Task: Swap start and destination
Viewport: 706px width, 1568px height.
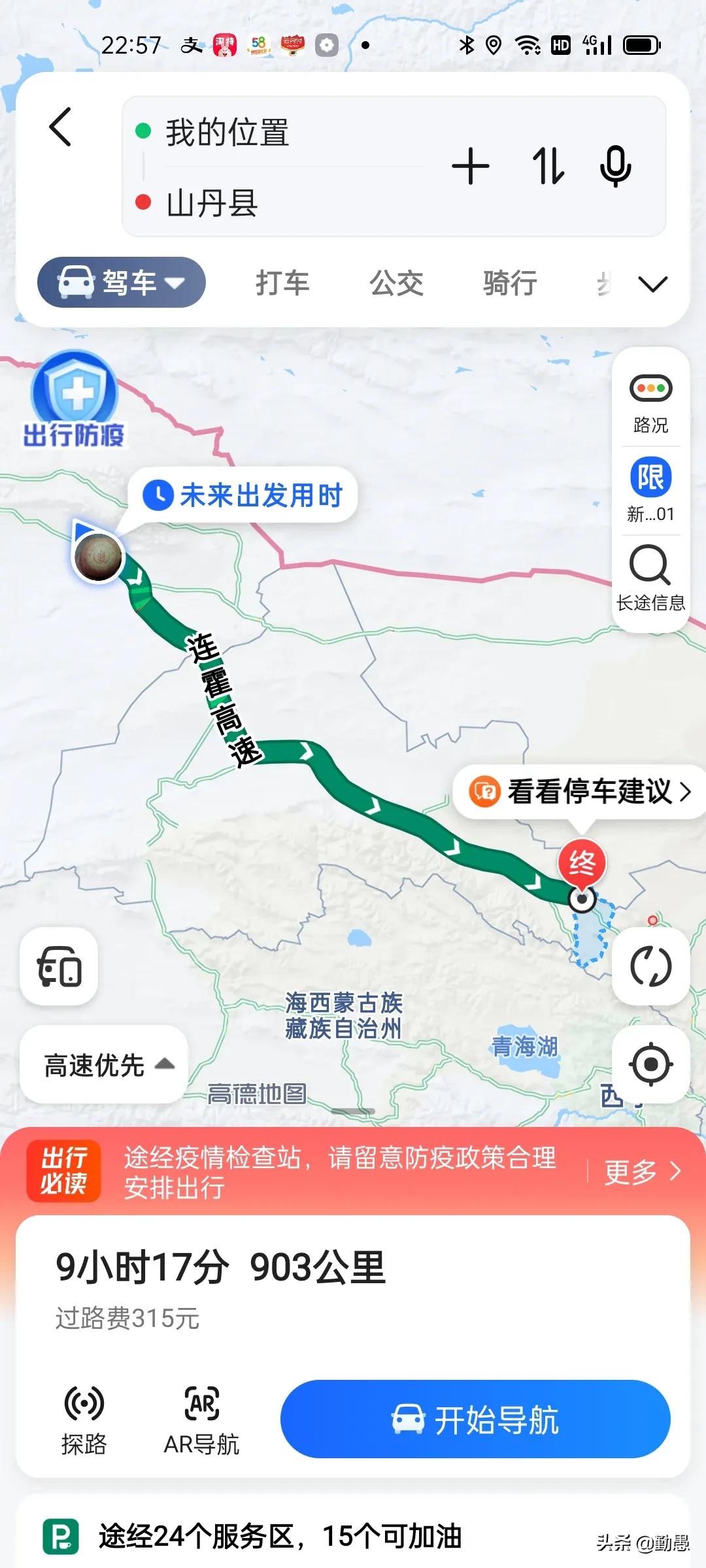Action: point(548,167)
